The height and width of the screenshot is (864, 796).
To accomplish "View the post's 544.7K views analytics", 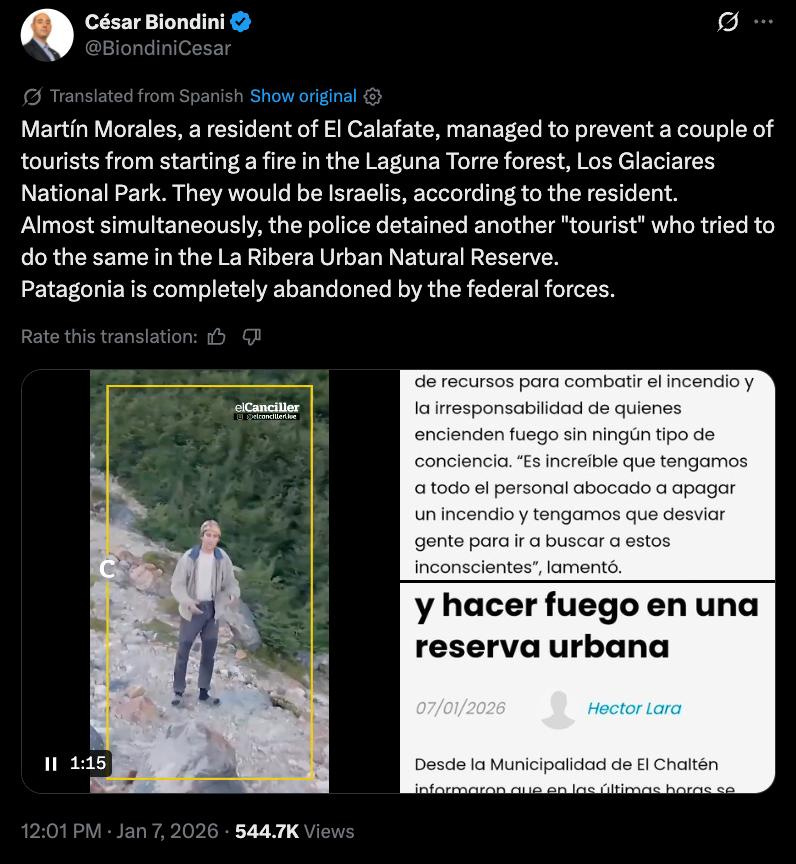I will pos(294,831).
